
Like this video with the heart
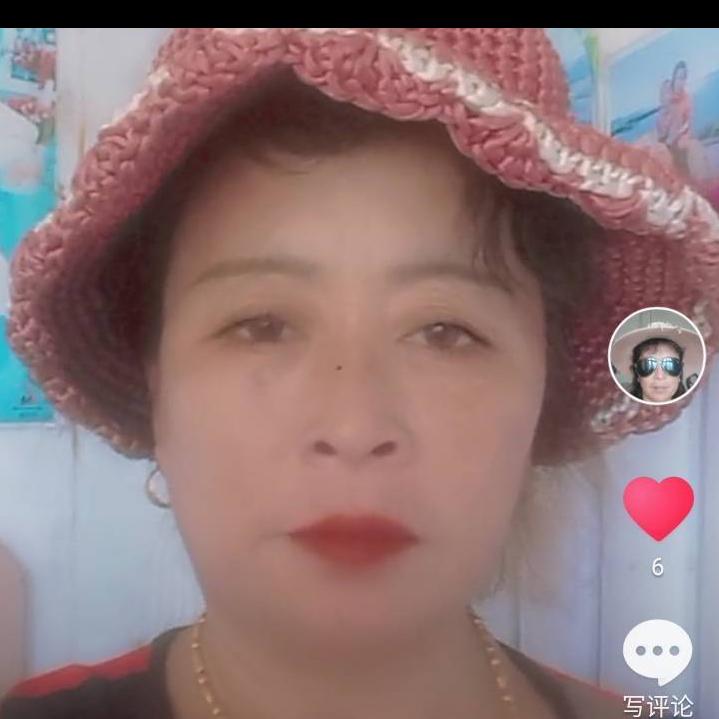click(x=657, y=507)
